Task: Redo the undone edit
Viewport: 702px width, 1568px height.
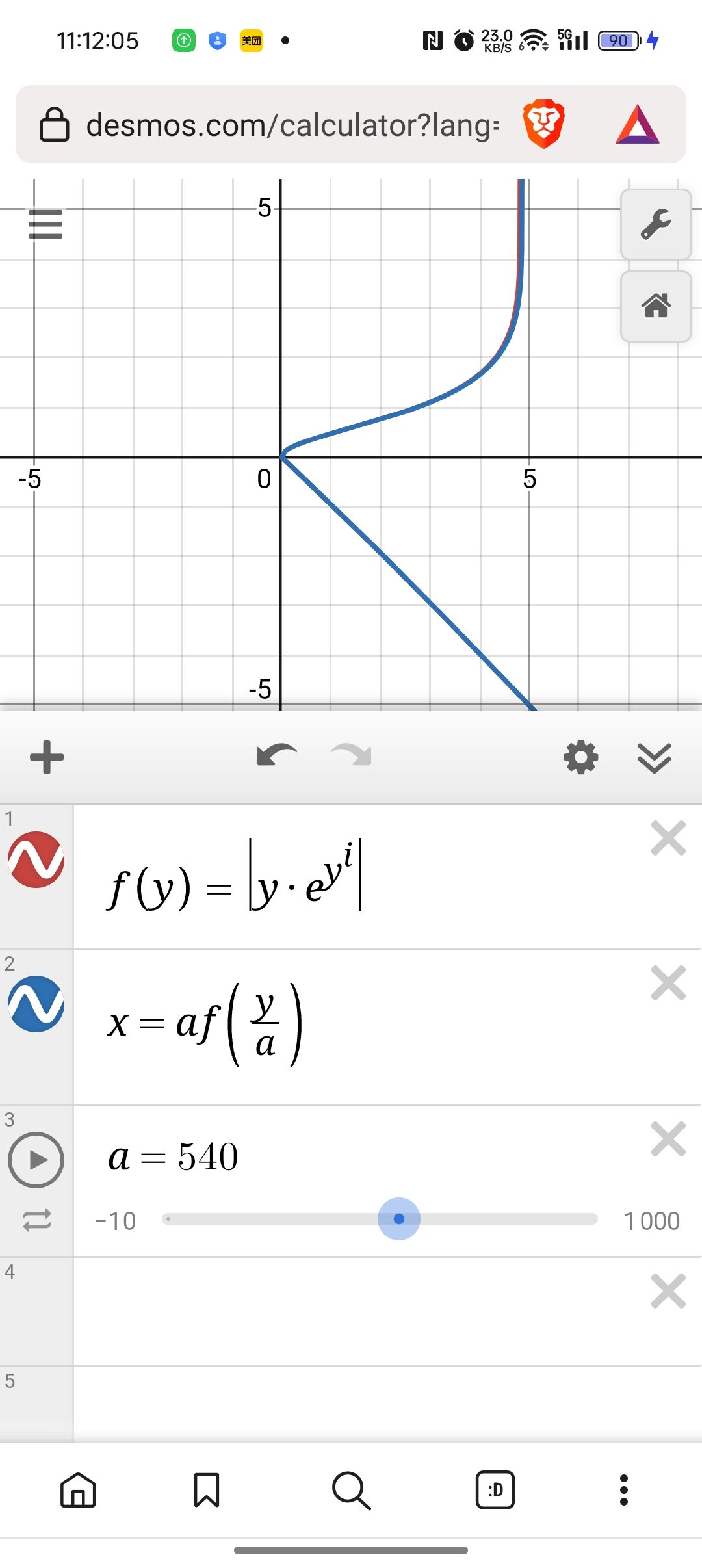Action: (x=352, y=756)
